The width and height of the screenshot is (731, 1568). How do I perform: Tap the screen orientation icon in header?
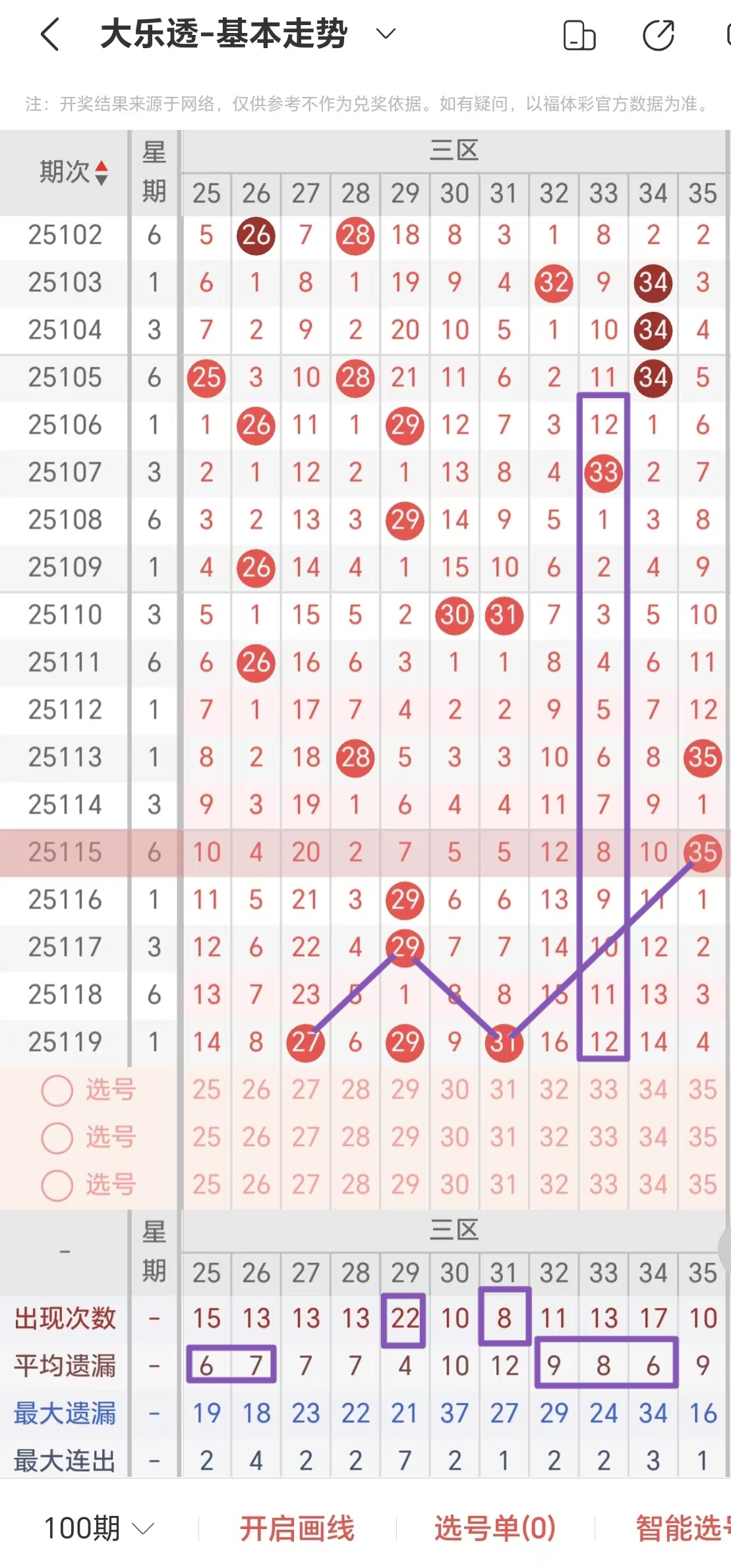pyautogui.click(x=579, y=36)
